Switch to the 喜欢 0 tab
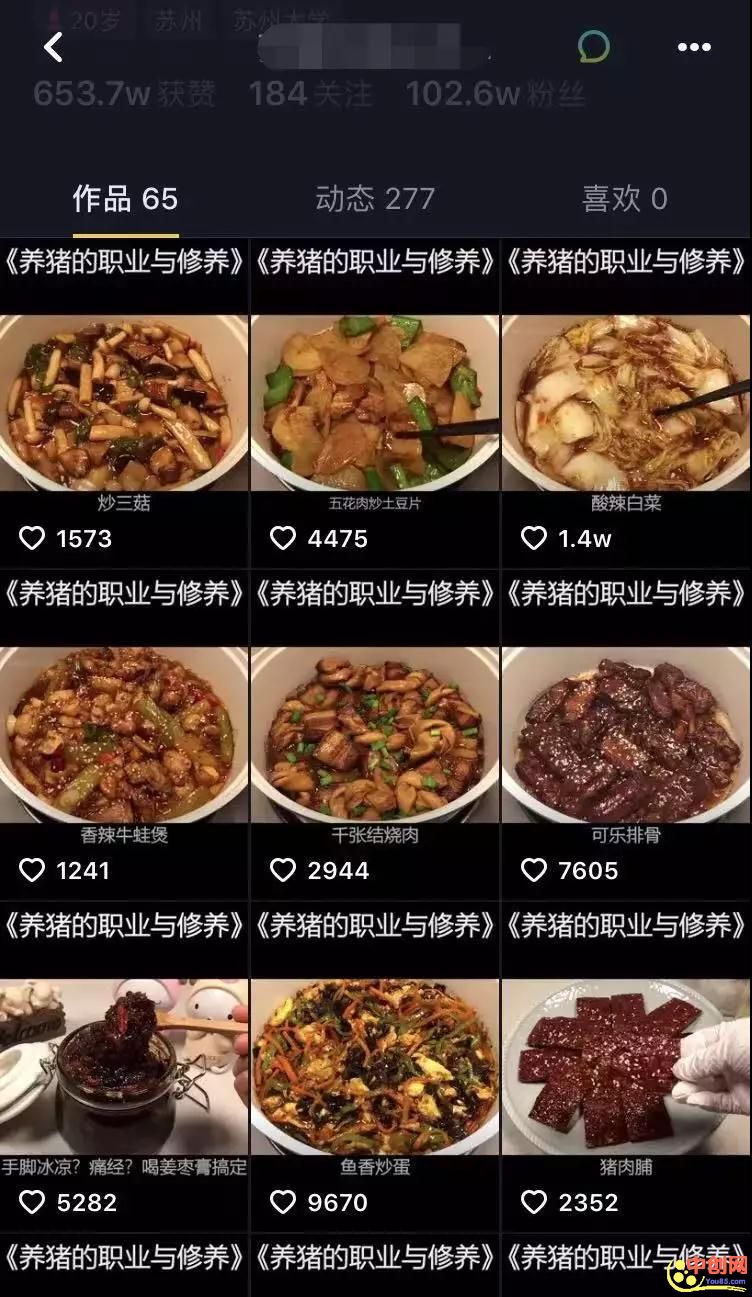 tap(624, 199)
